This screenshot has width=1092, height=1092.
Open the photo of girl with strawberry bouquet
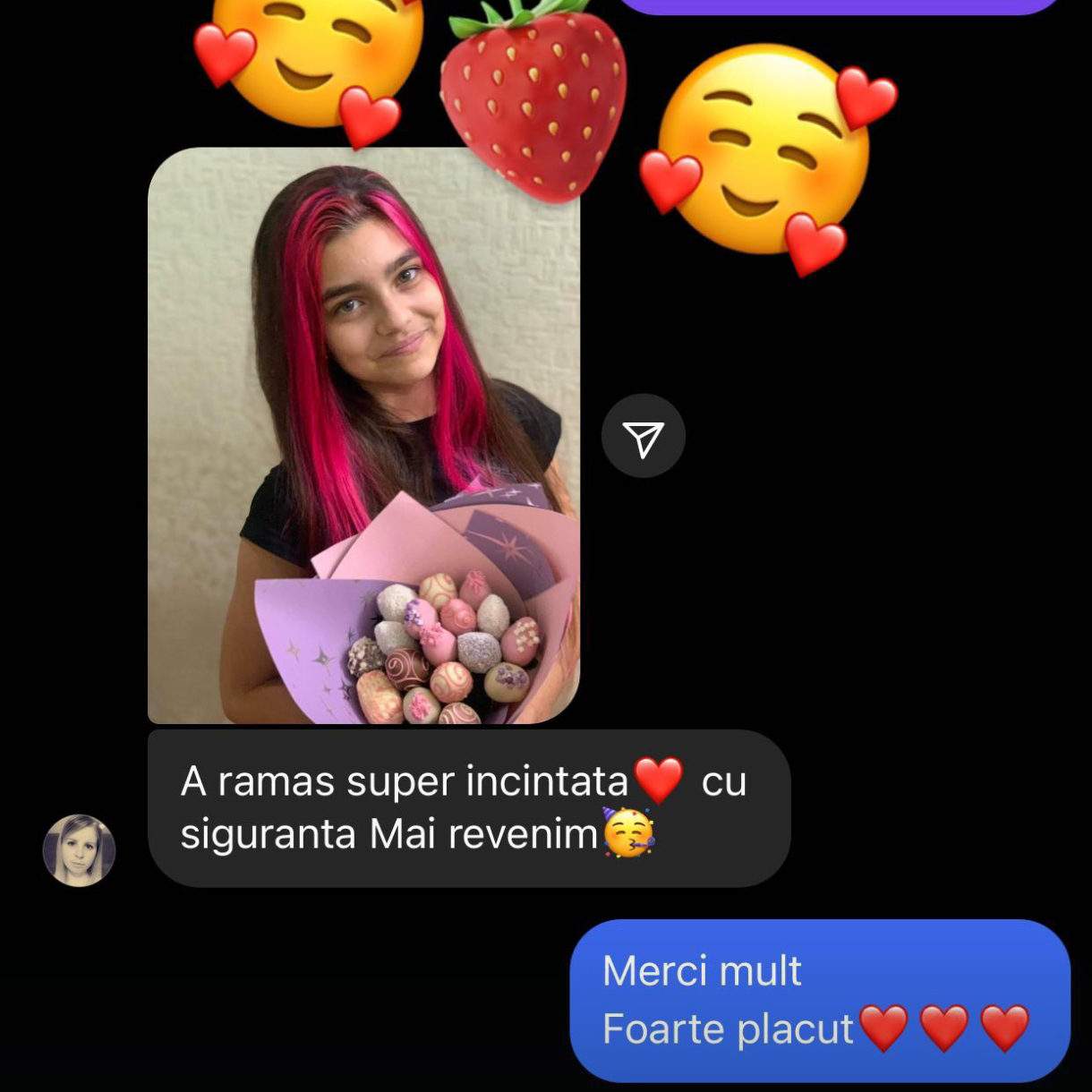click(x=363, y=436)
